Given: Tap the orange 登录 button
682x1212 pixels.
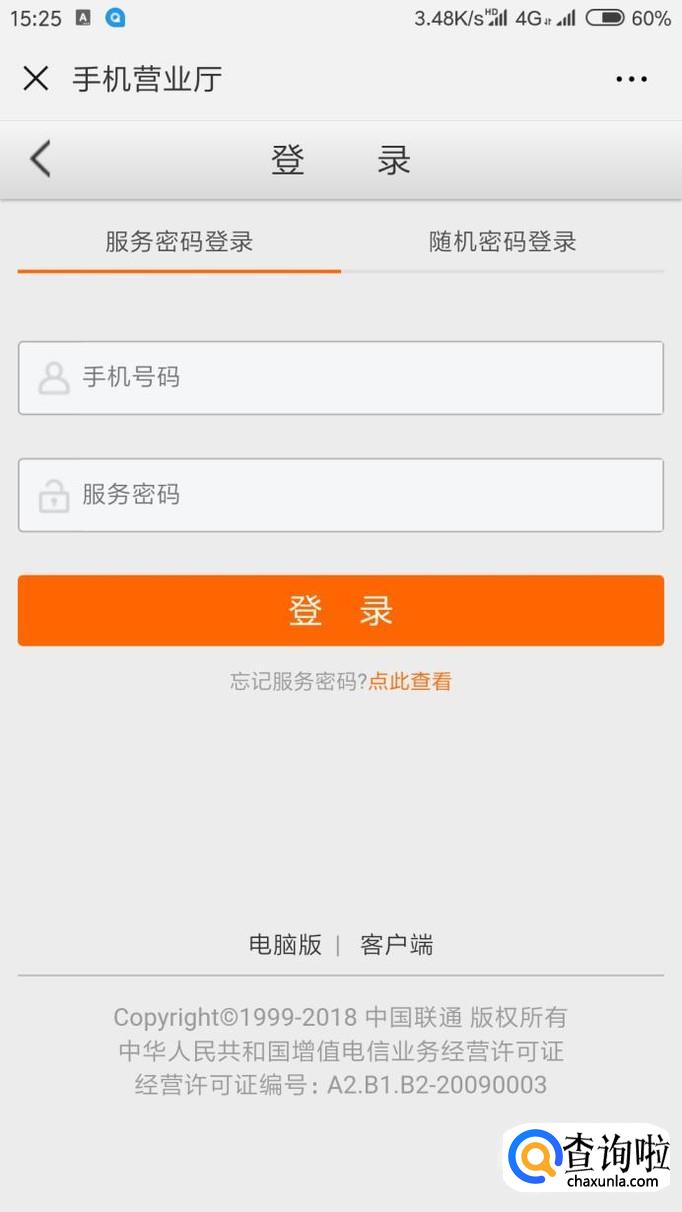Looking at the screenshot, I should coord(341,610).
